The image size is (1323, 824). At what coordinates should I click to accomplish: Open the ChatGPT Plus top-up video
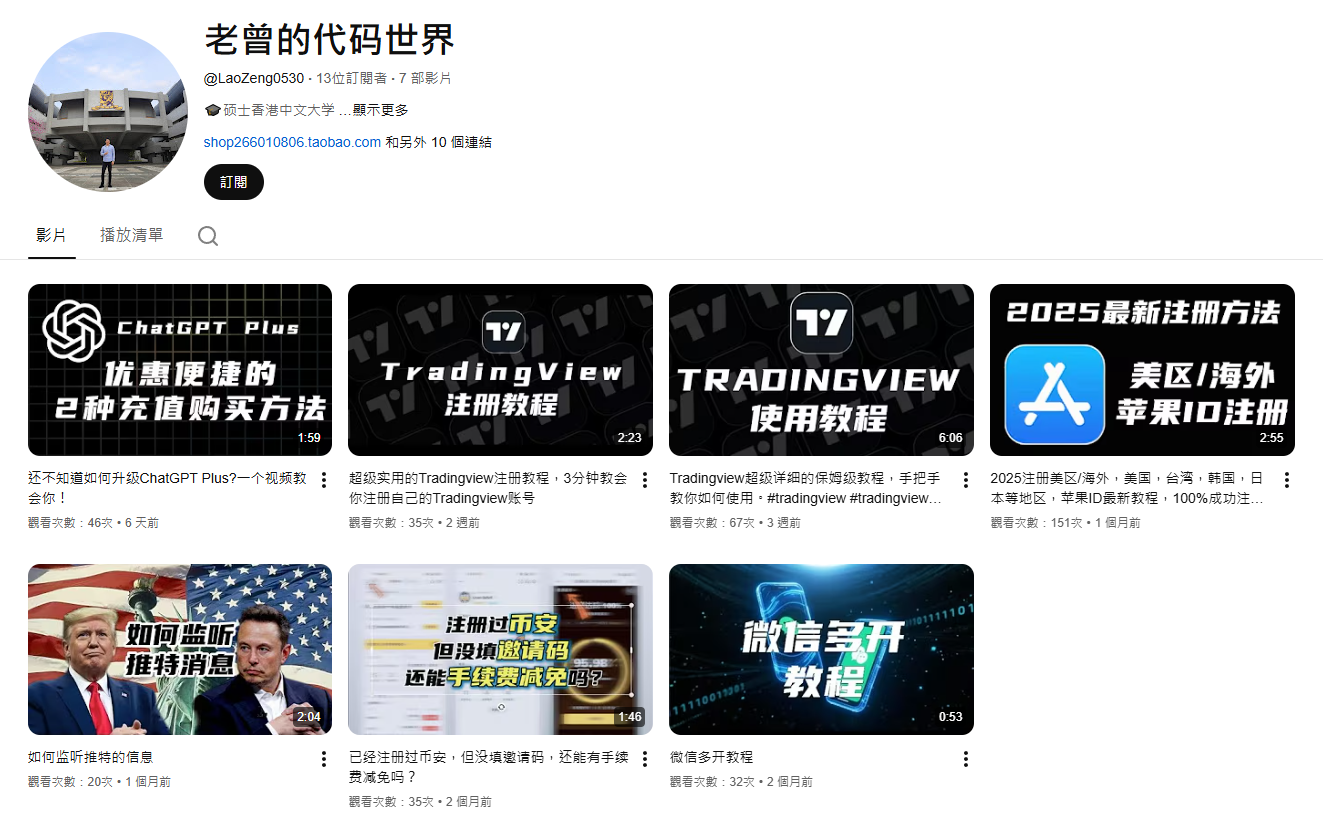point(180,370)
